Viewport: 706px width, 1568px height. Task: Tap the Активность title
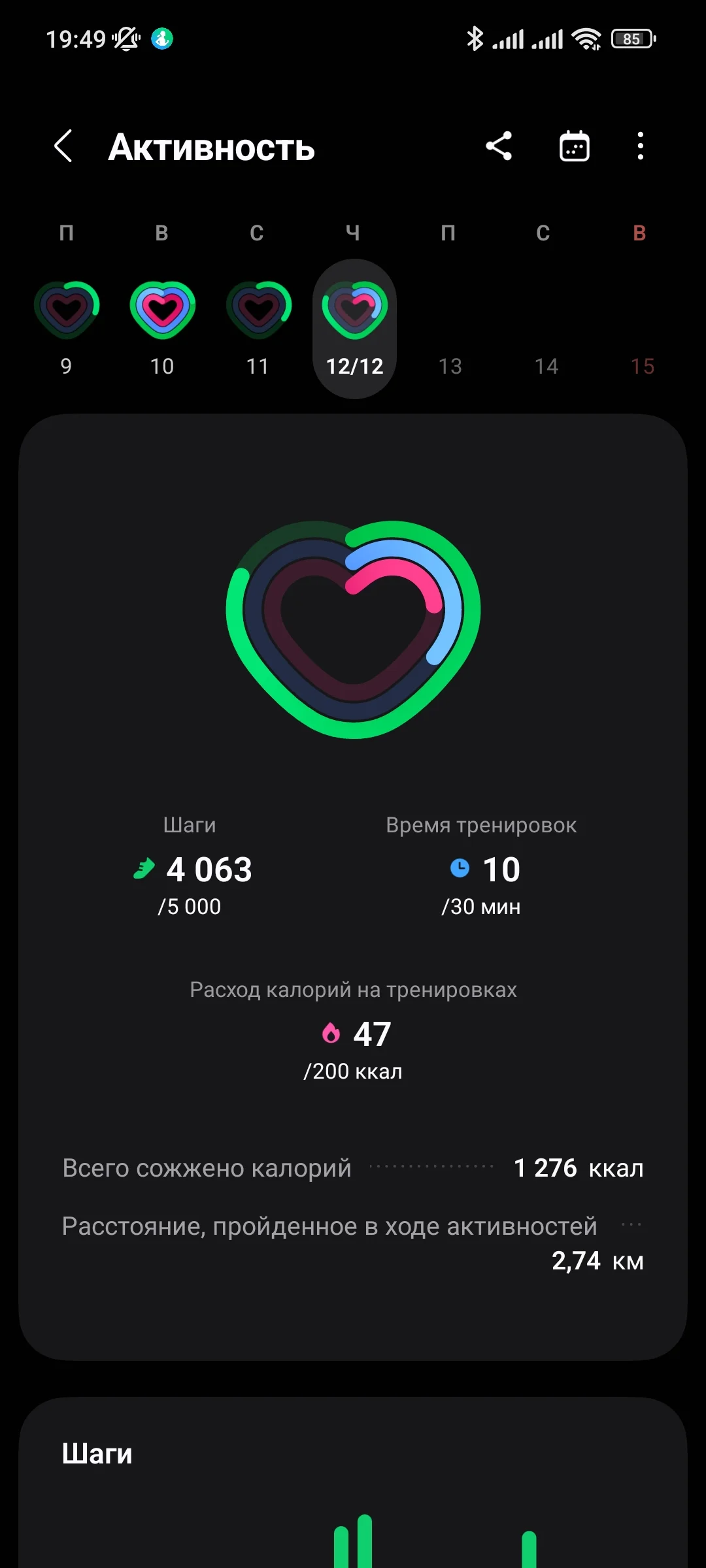(x=212, y=148)
